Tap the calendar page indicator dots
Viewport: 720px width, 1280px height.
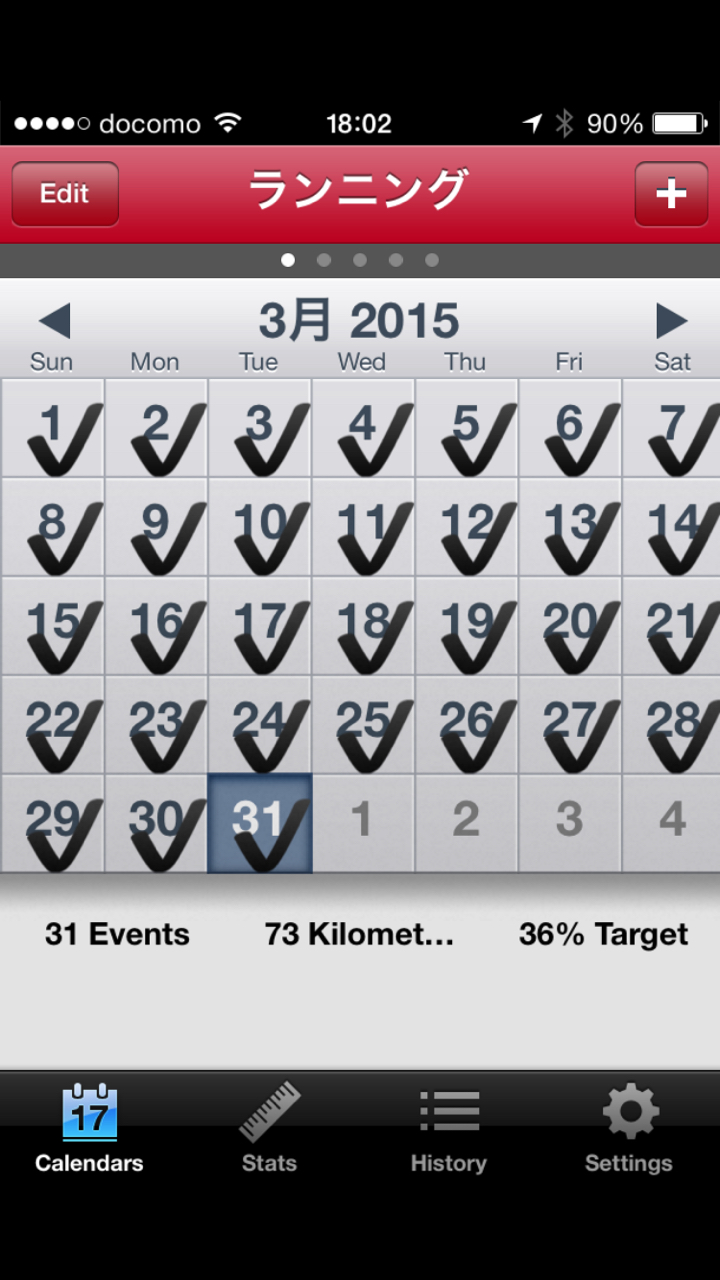[x=360, y=260]
